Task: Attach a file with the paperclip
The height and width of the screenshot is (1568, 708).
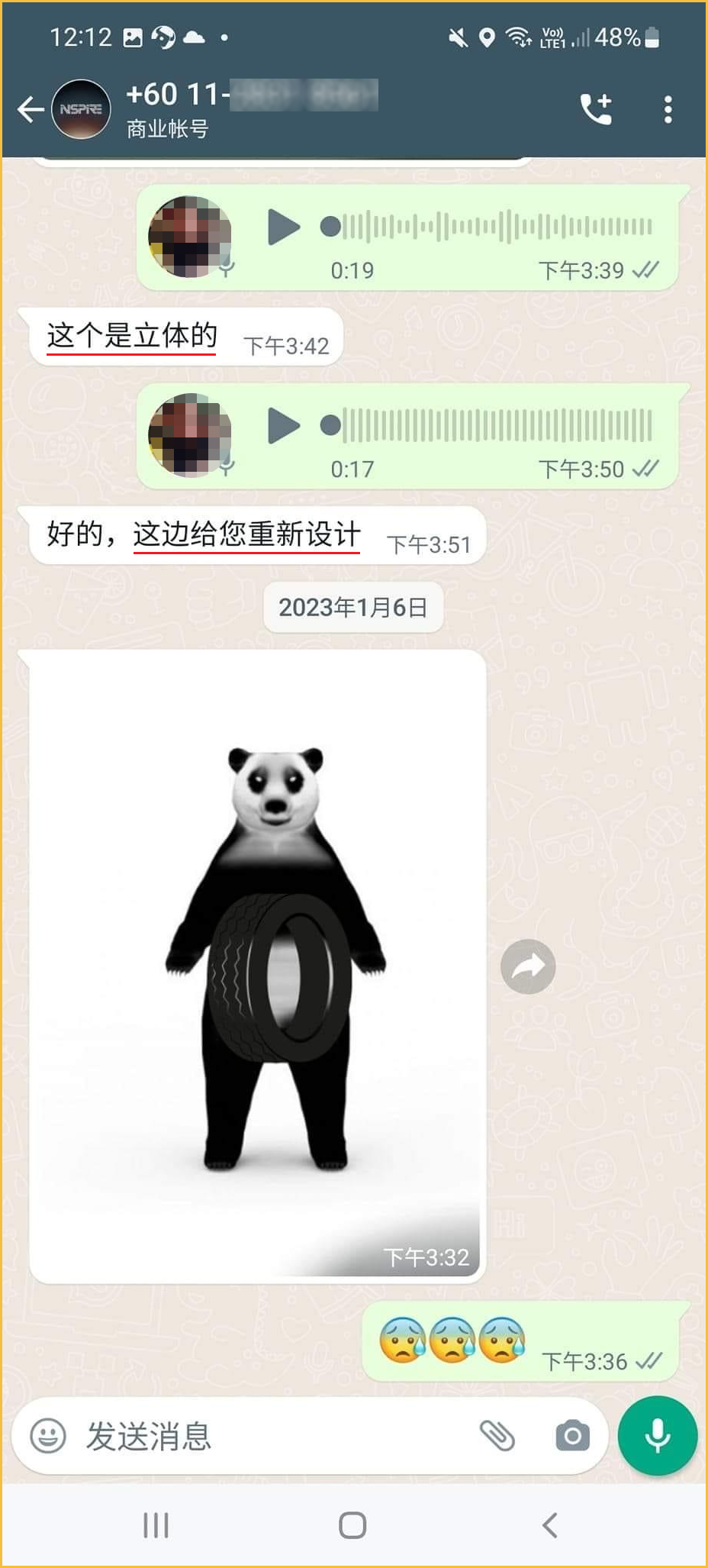Action: 497,1436
